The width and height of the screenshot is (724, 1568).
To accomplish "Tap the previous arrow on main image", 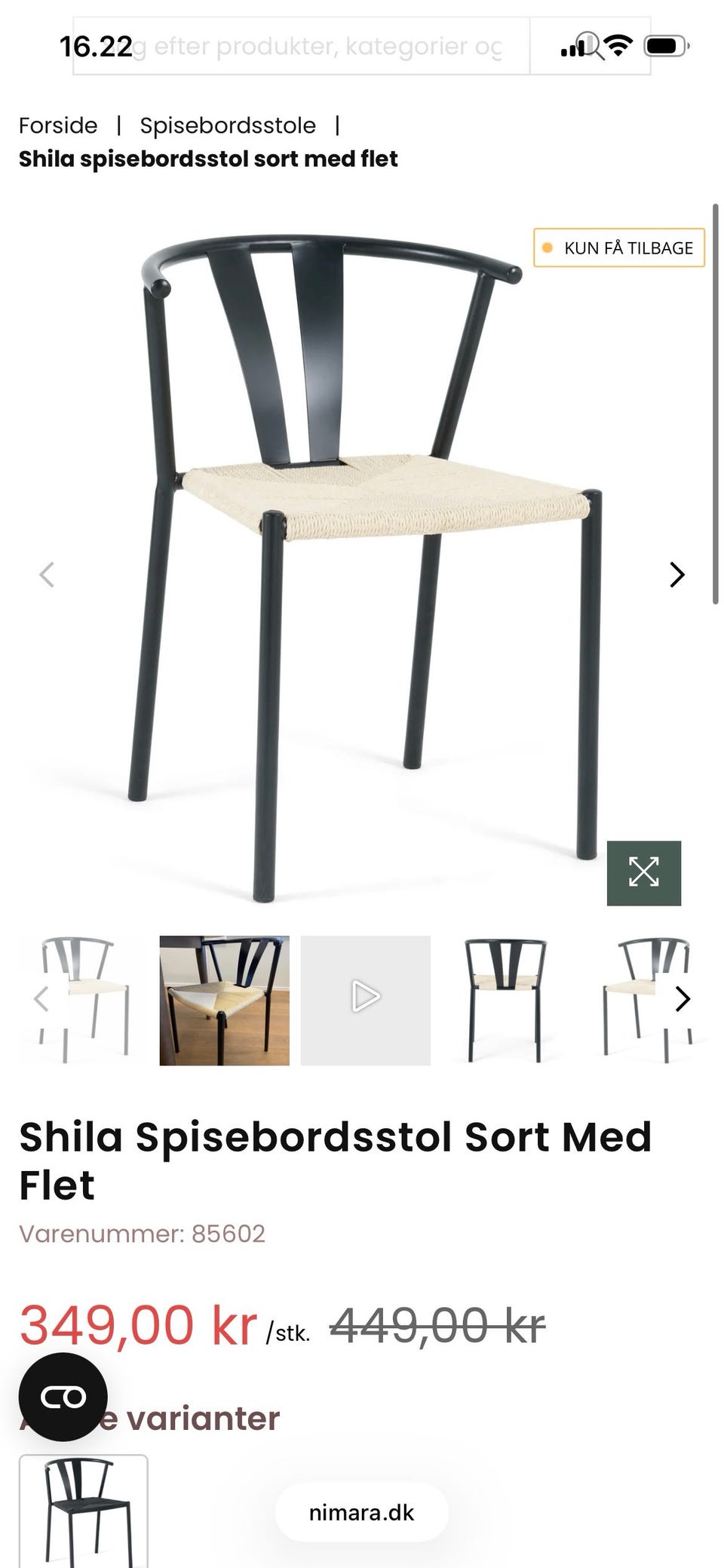I will tap(47, 576).
